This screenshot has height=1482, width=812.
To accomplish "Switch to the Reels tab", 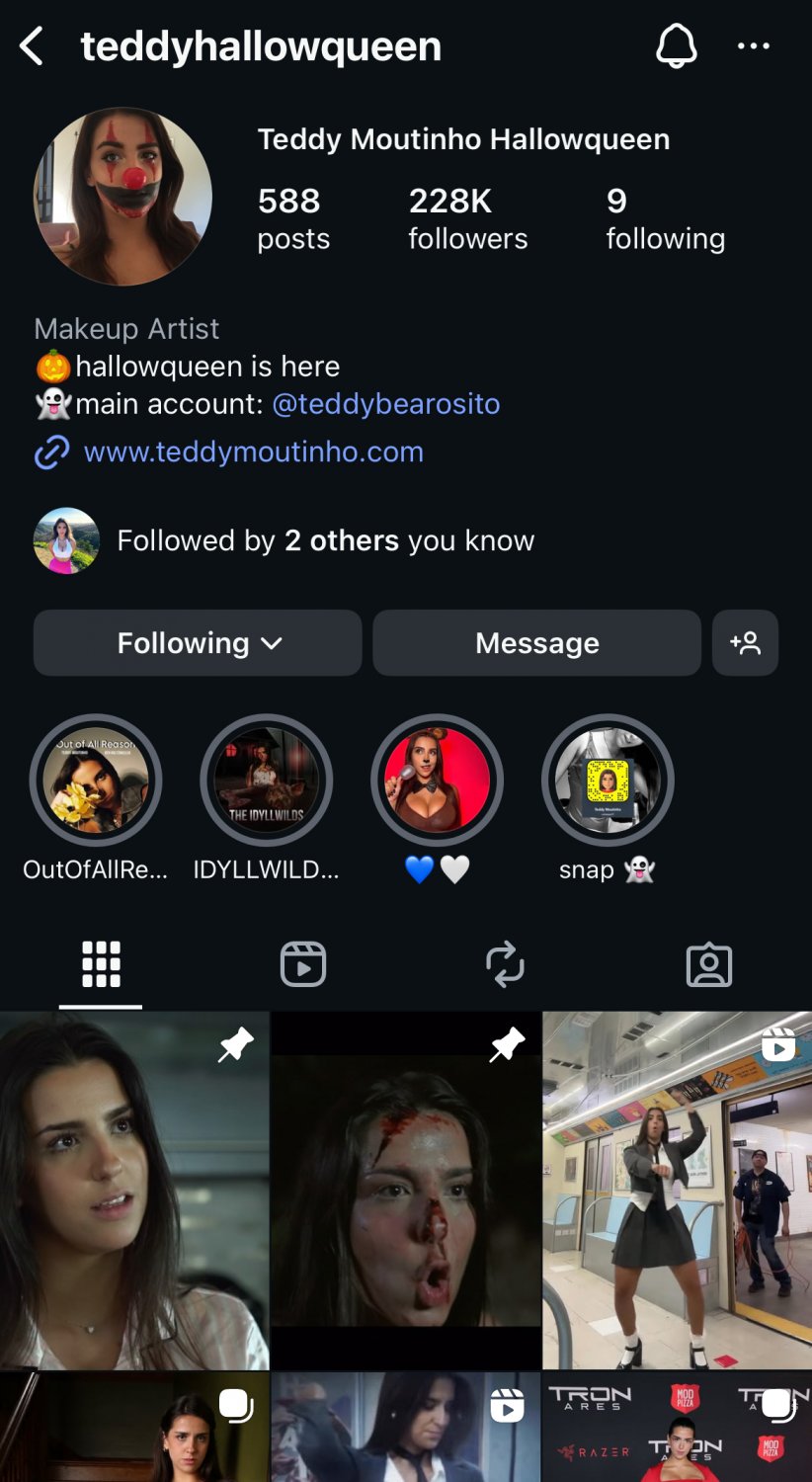I will (x=303, y=964).
